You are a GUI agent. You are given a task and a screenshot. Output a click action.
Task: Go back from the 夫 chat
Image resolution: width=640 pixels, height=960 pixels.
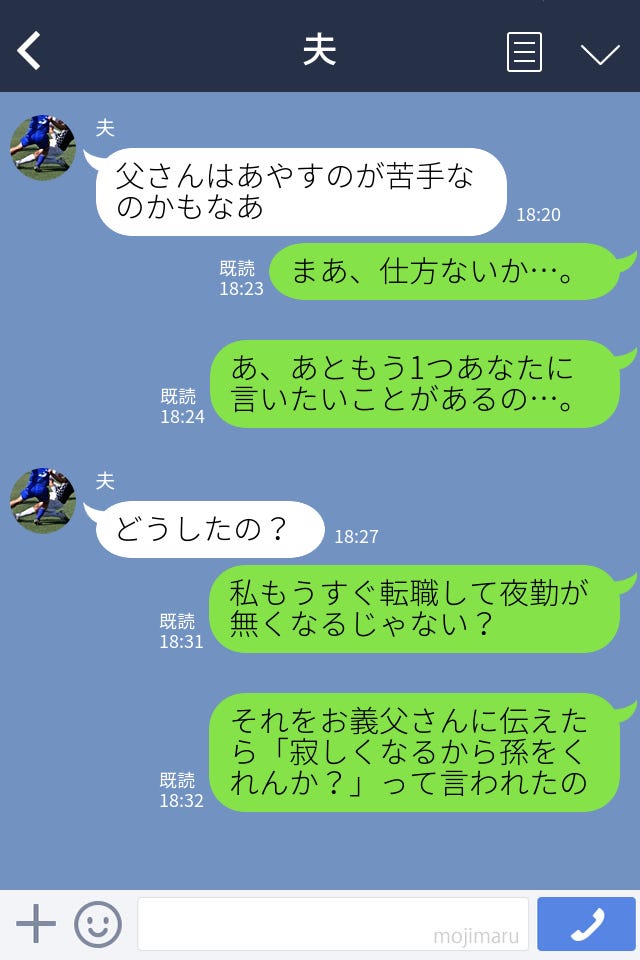click(30, 51)
